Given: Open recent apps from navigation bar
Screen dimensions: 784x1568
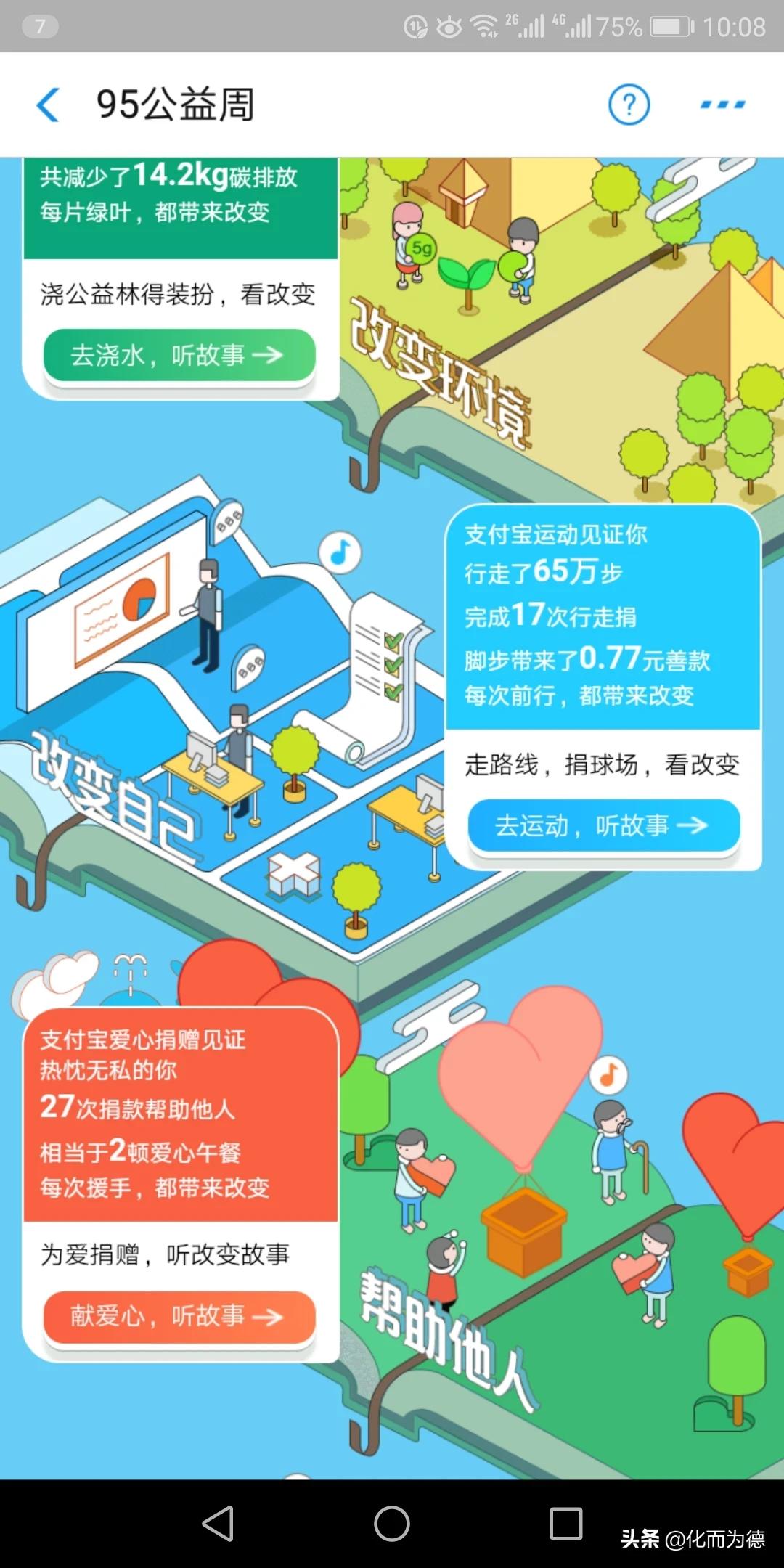Looking at the screenshot, I should pos(565,1523).
